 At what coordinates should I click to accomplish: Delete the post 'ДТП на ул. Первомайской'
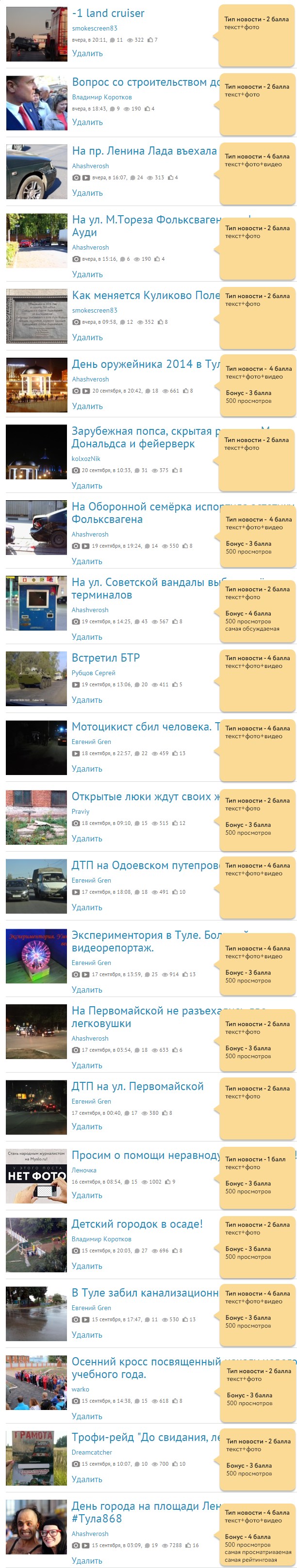coord(86,1127)
